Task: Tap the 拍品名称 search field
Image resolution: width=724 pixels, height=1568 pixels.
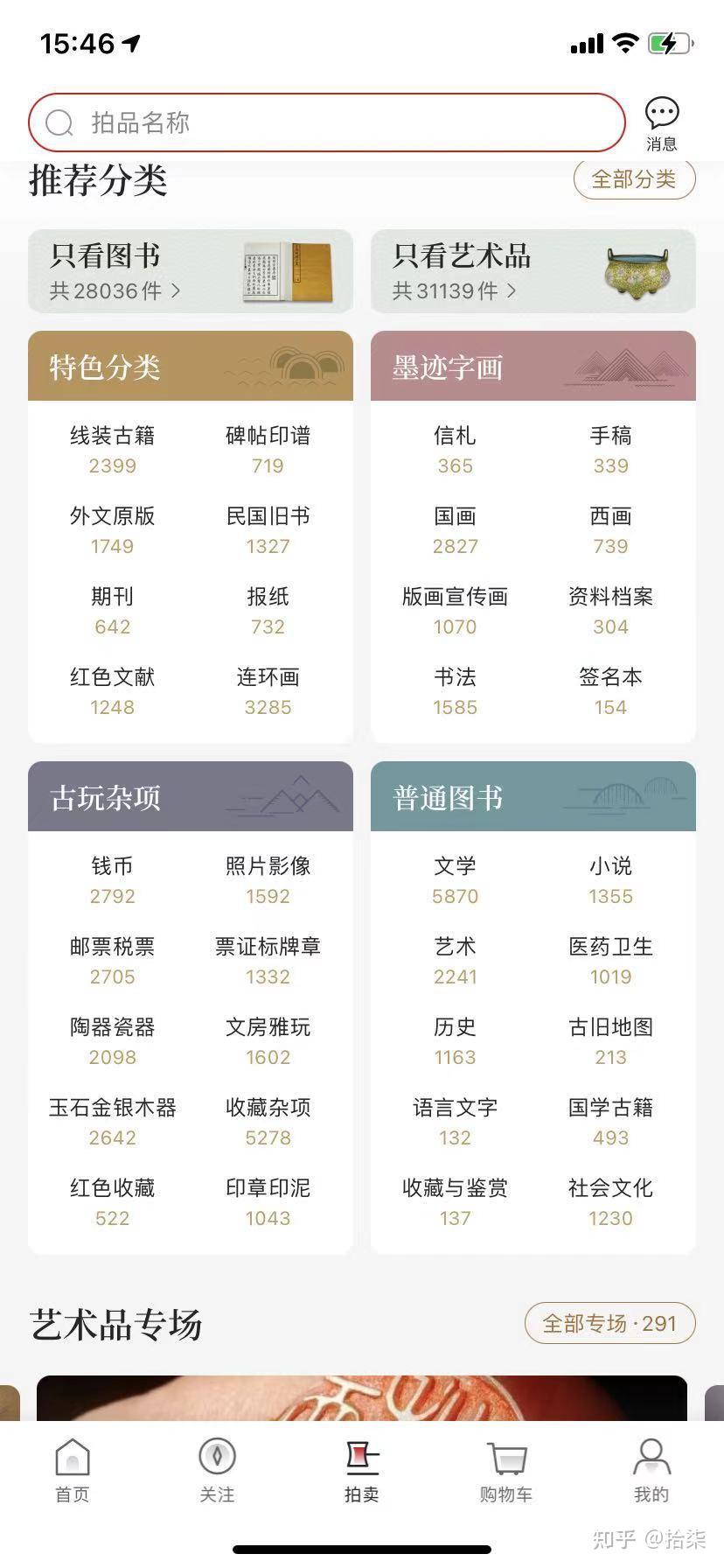Action: pyautogui.click(x=327, y=122)
